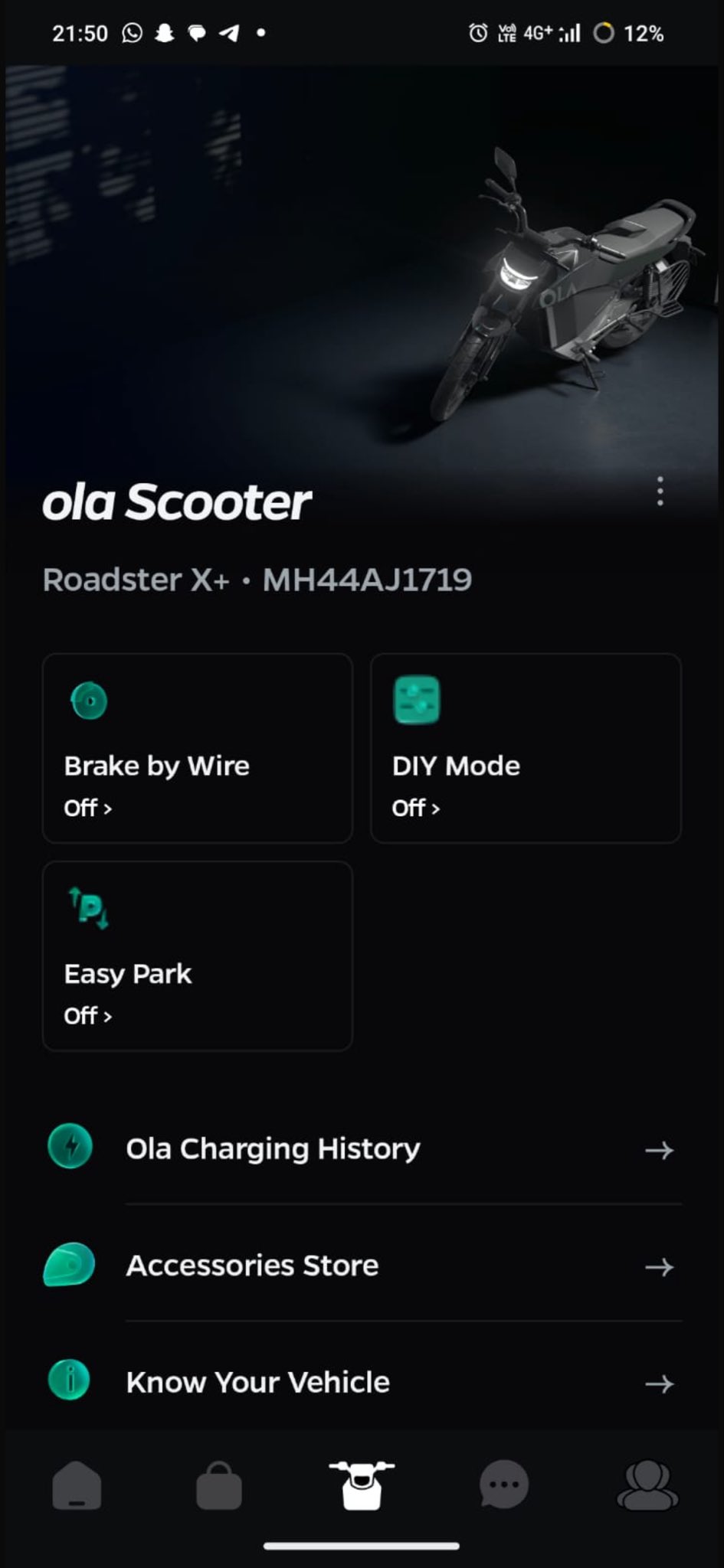Open the Easy Park card

coord(198,955)
